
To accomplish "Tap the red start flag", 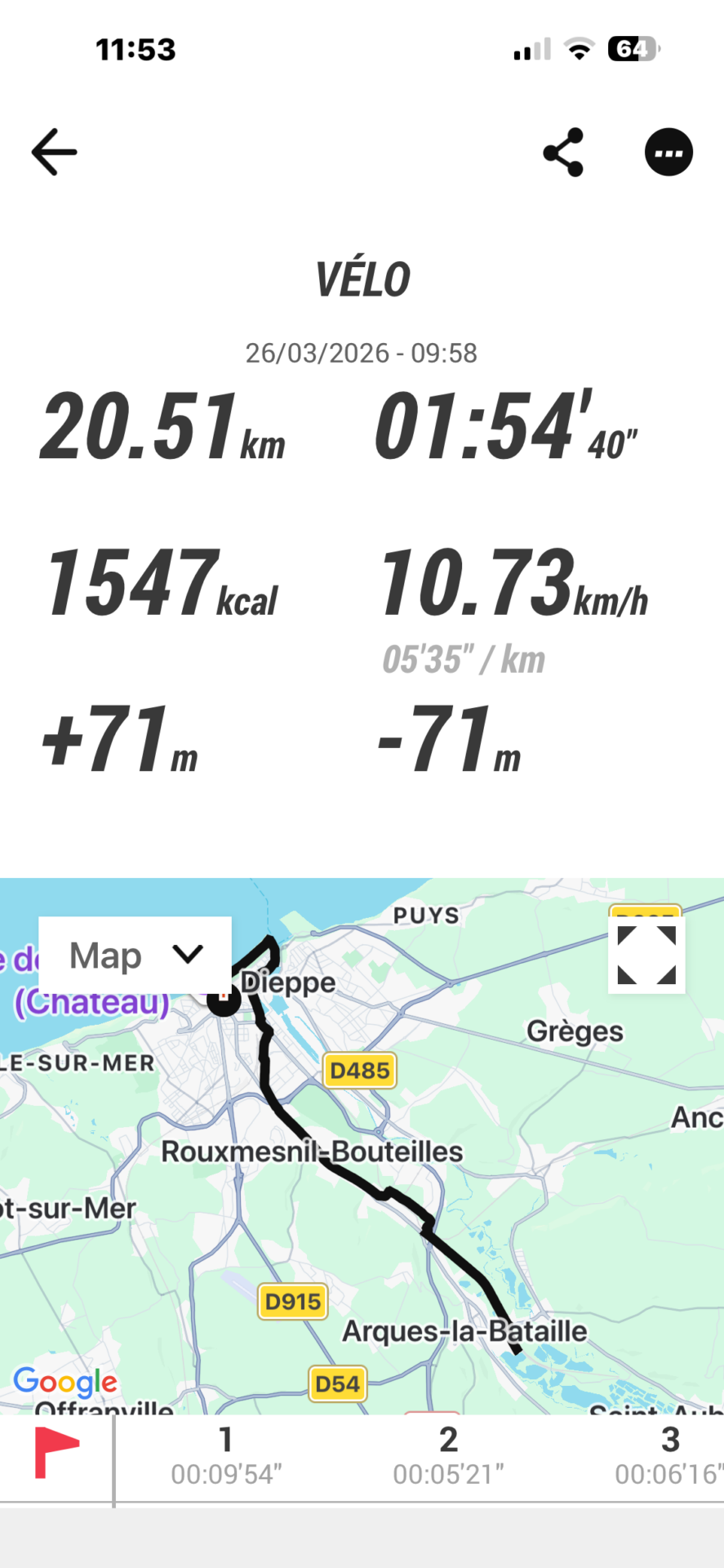I will tap(56, 1454).
